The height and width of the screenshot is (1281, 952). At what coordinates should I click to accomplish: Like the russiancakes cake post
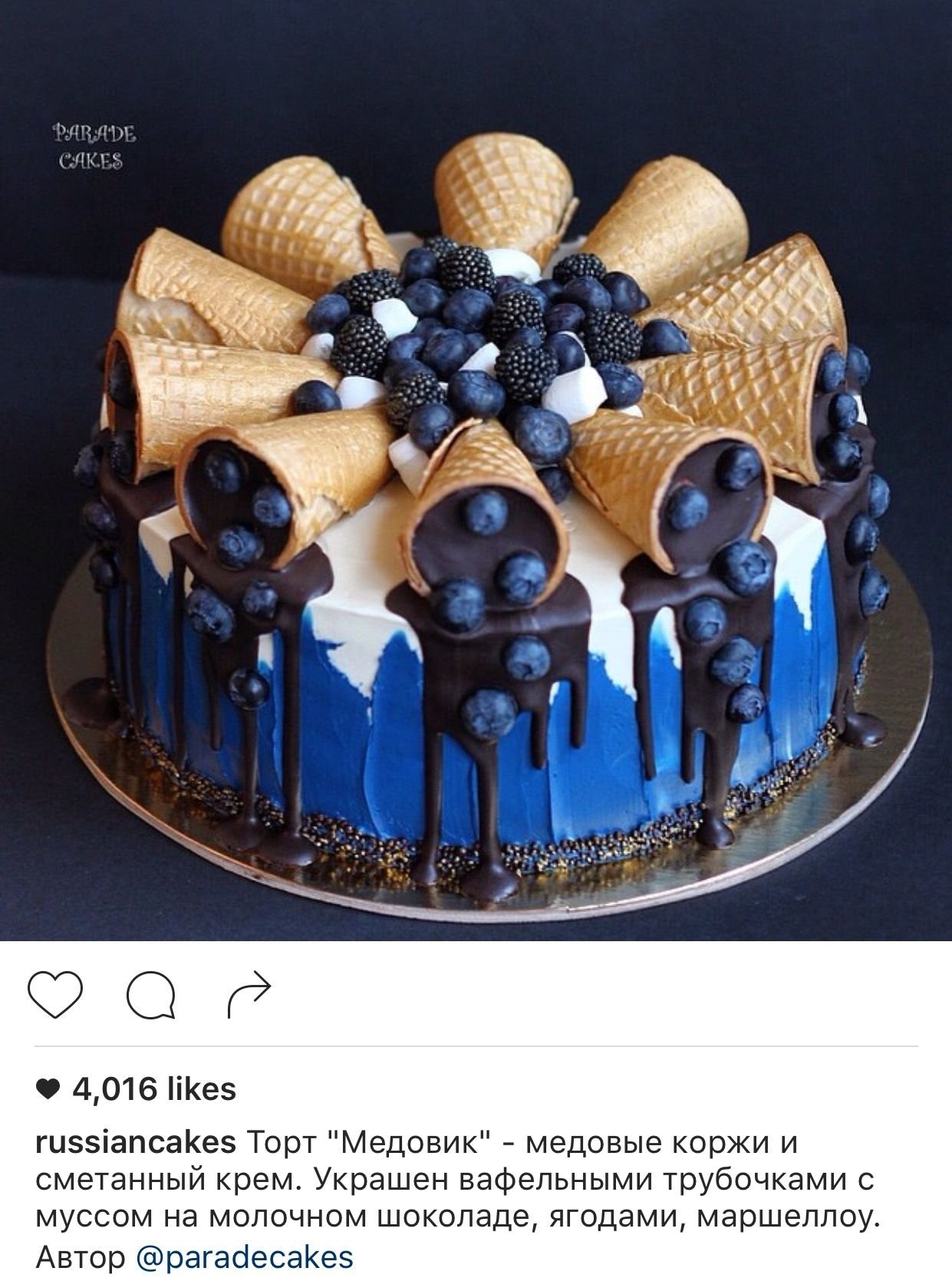pos(55,995)
